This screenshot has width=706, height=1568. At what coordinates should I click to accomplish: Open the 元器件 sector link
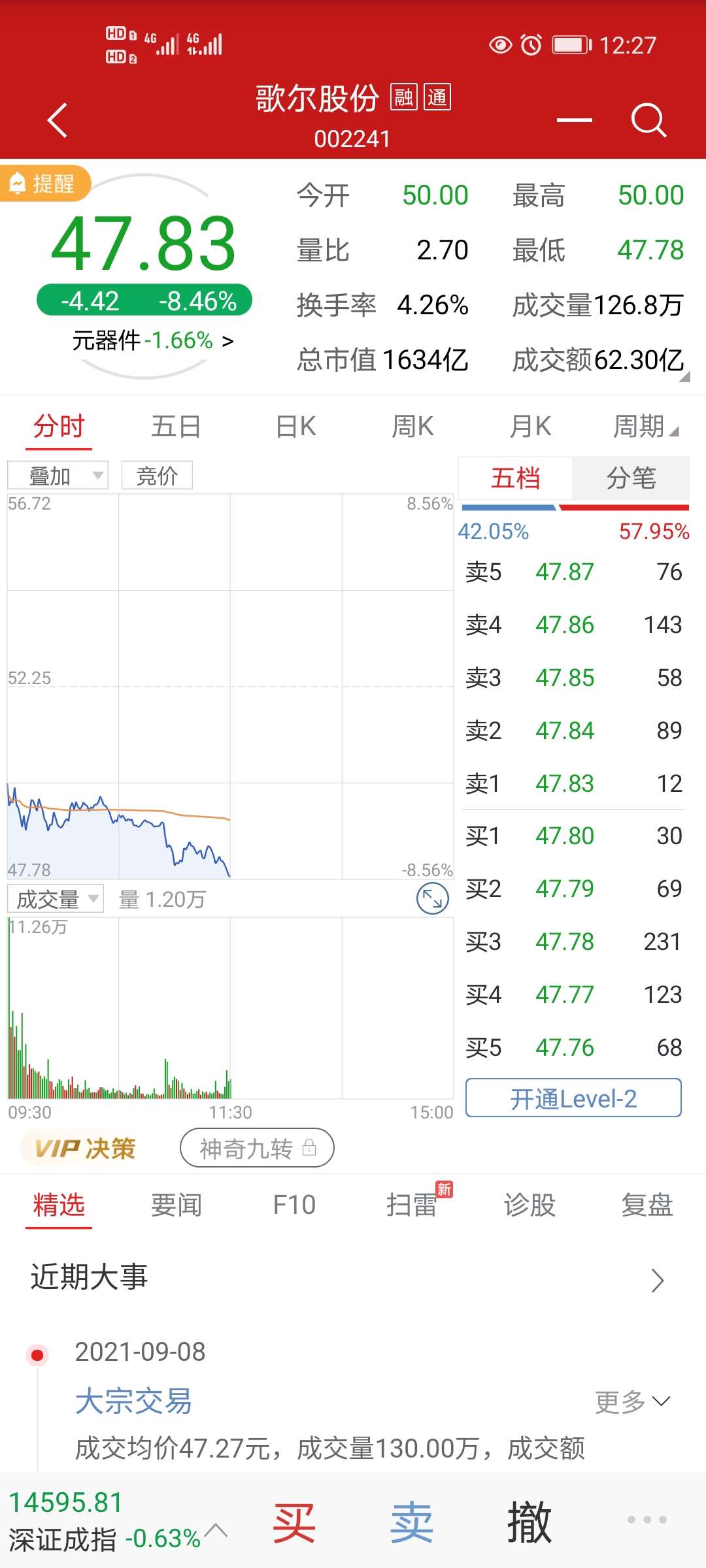point(153,341)
